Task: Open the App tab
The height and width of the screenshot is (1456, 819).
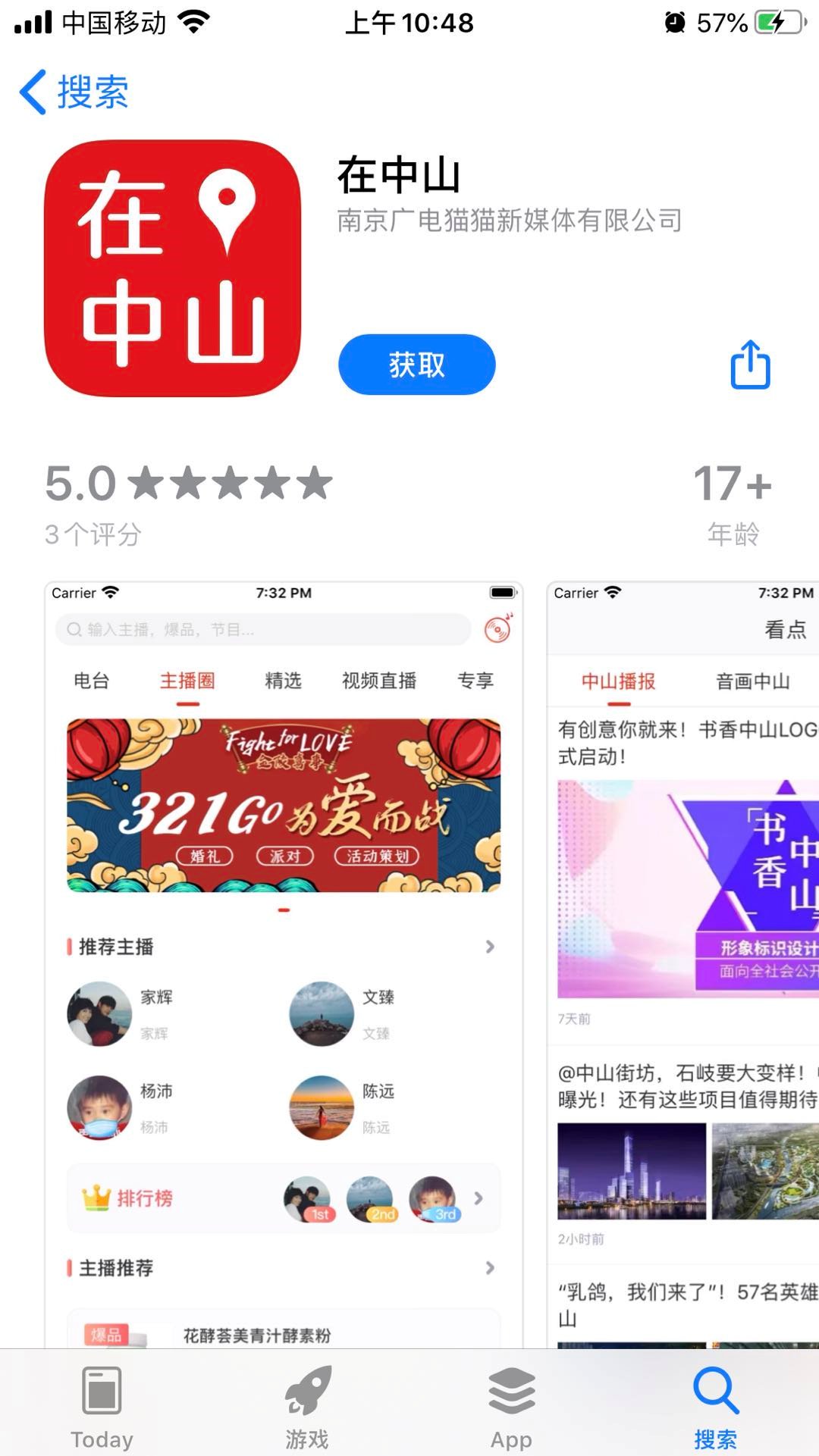Action: click(511, 1407)
